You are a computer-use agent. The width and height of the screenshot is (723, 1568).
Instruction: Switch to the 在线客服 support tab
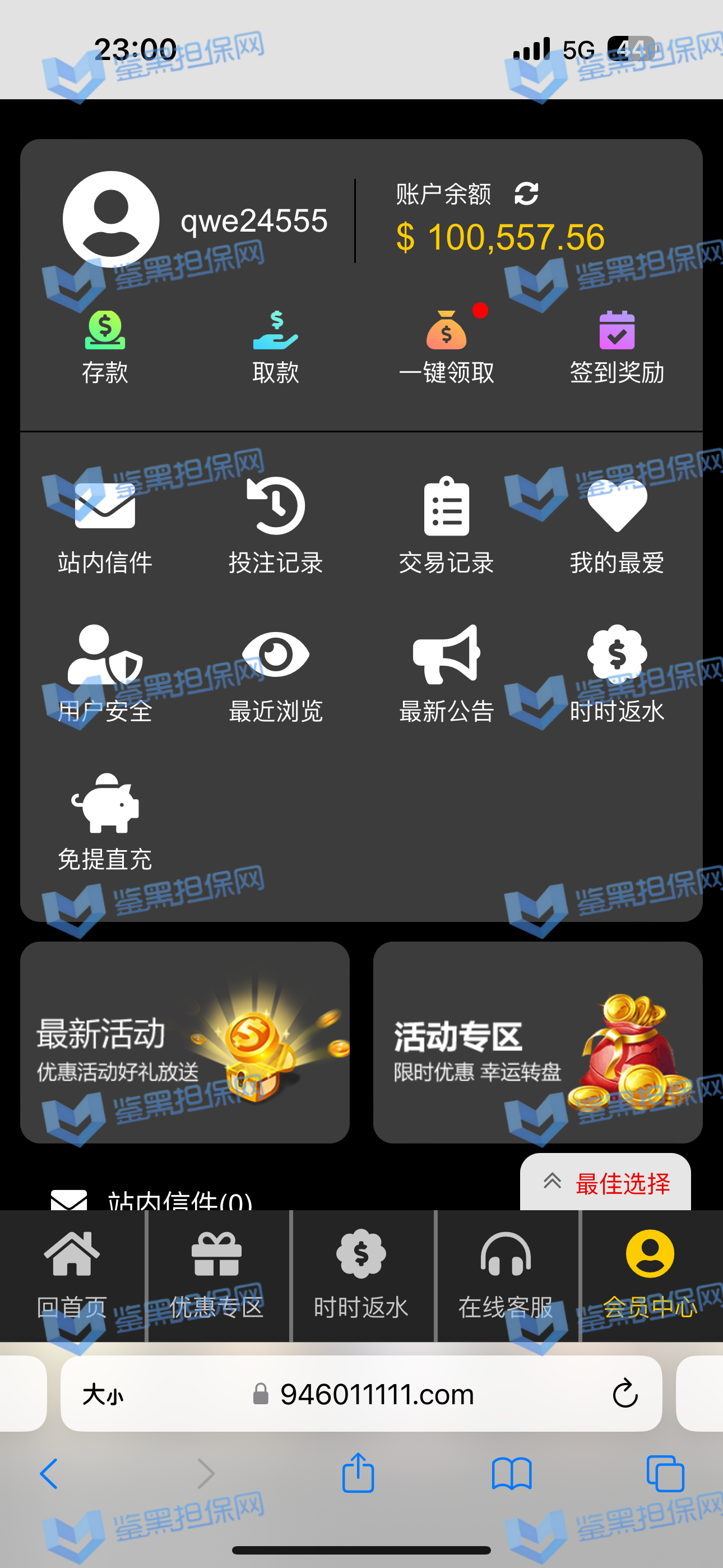click(506, 1275)
